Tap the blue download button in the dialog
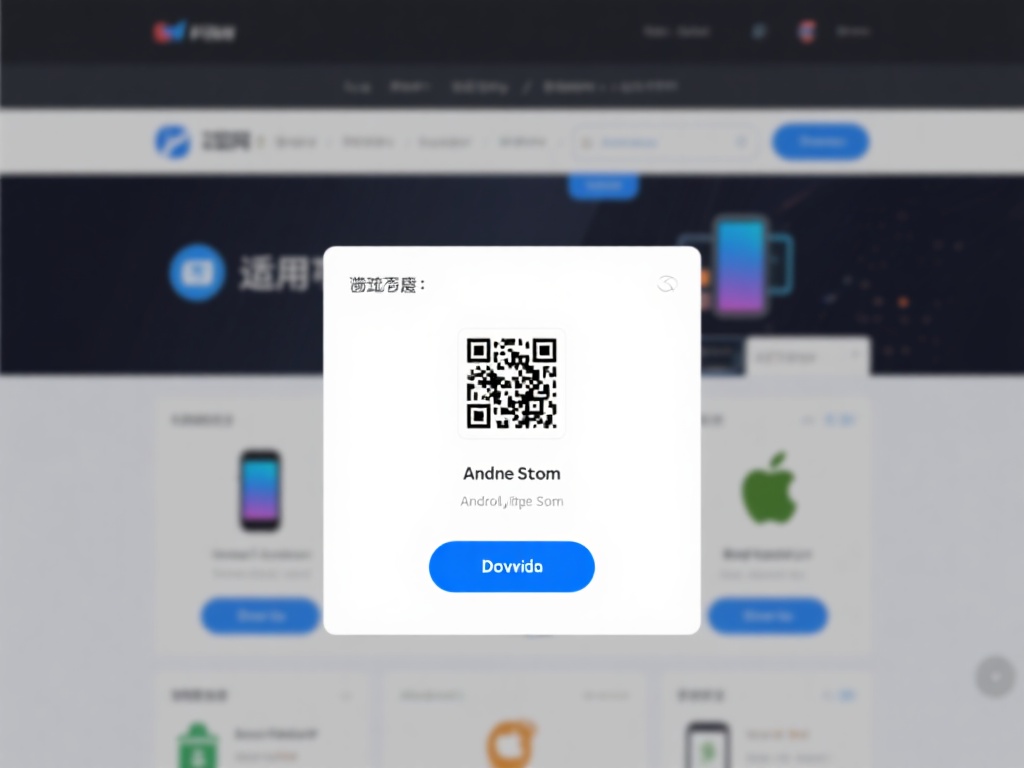The image size is (1024, 768). [511, 567]
